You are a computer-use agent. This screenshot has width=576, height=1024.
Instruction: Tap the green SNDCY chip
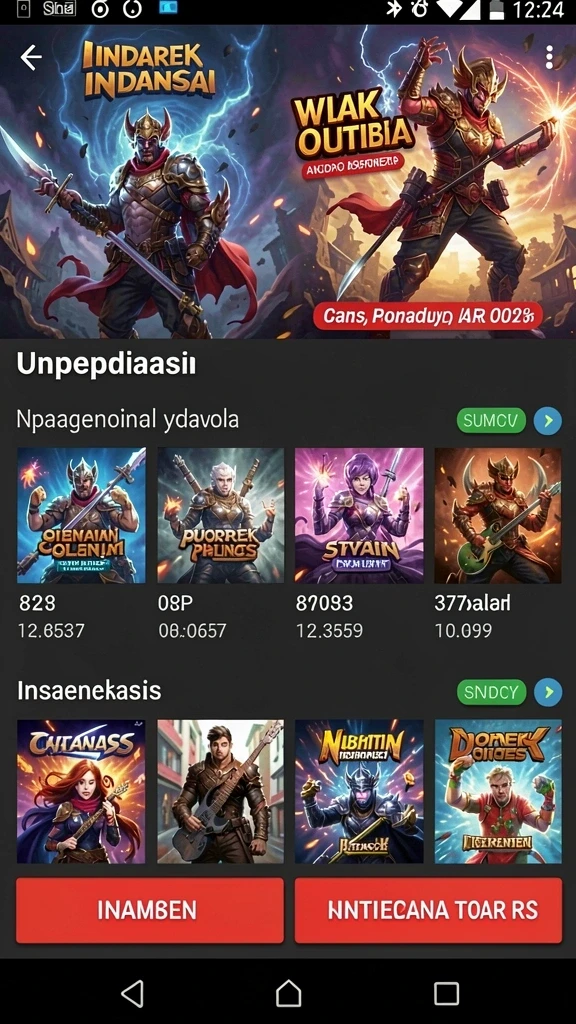(491, 692)
